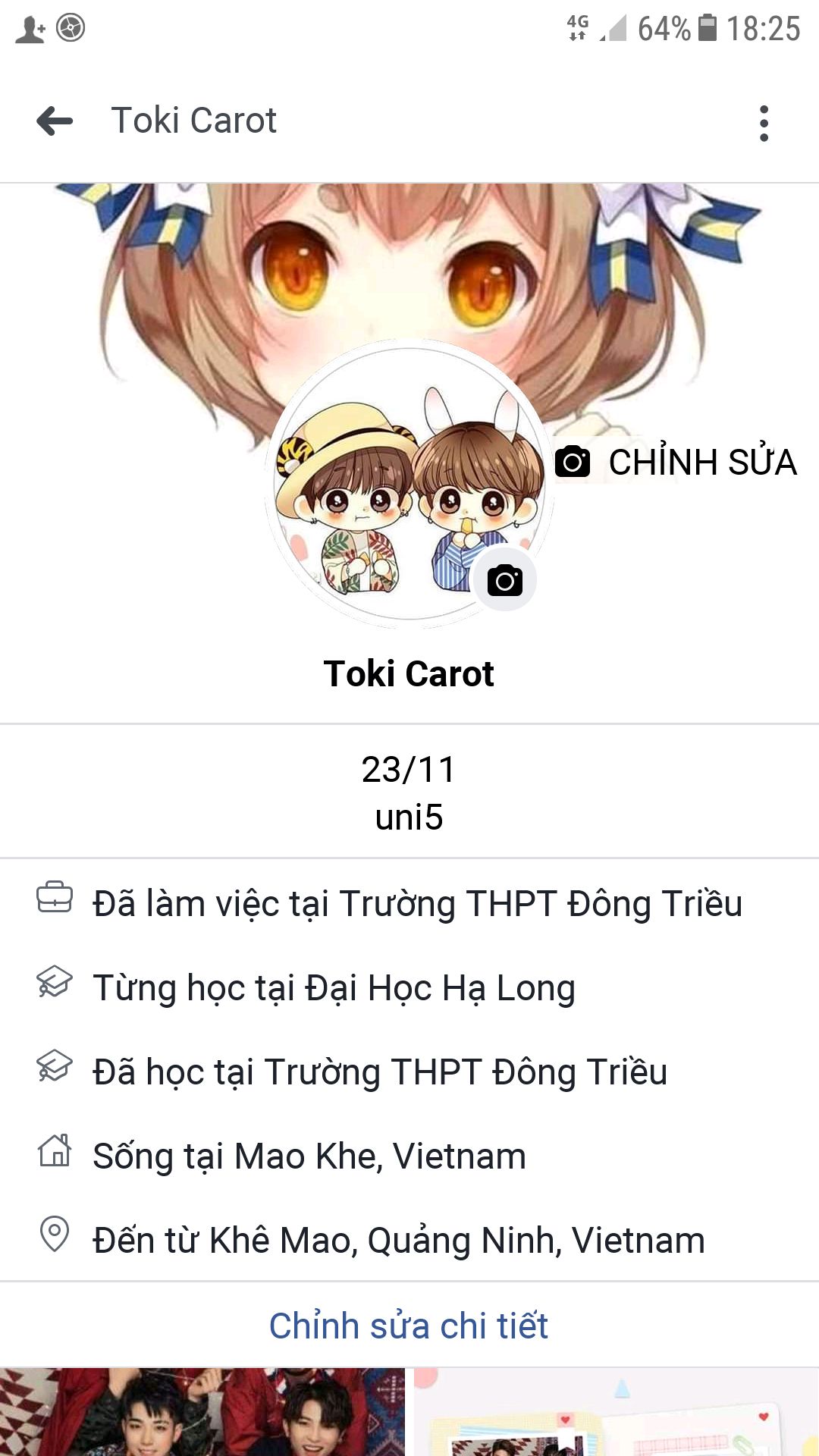The height and width of the screenshot is (1456, 819).
Task: Tap CHỈNH SỬA to edit cover photo
Action: click(x=676, y=462)
